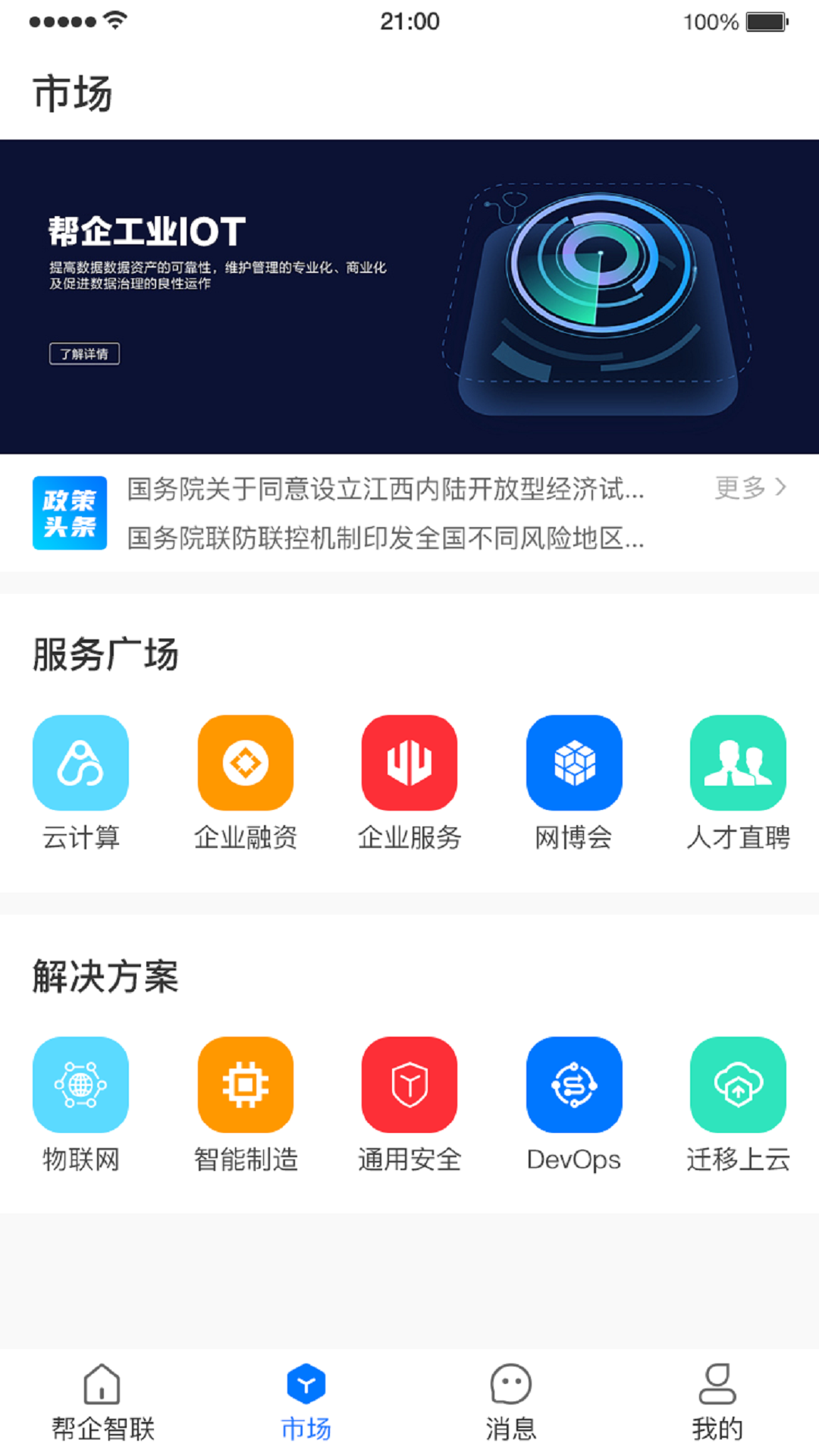
Task: Read the 国务院关于同意设立江西内陆 headline
Action: [385, 489]
